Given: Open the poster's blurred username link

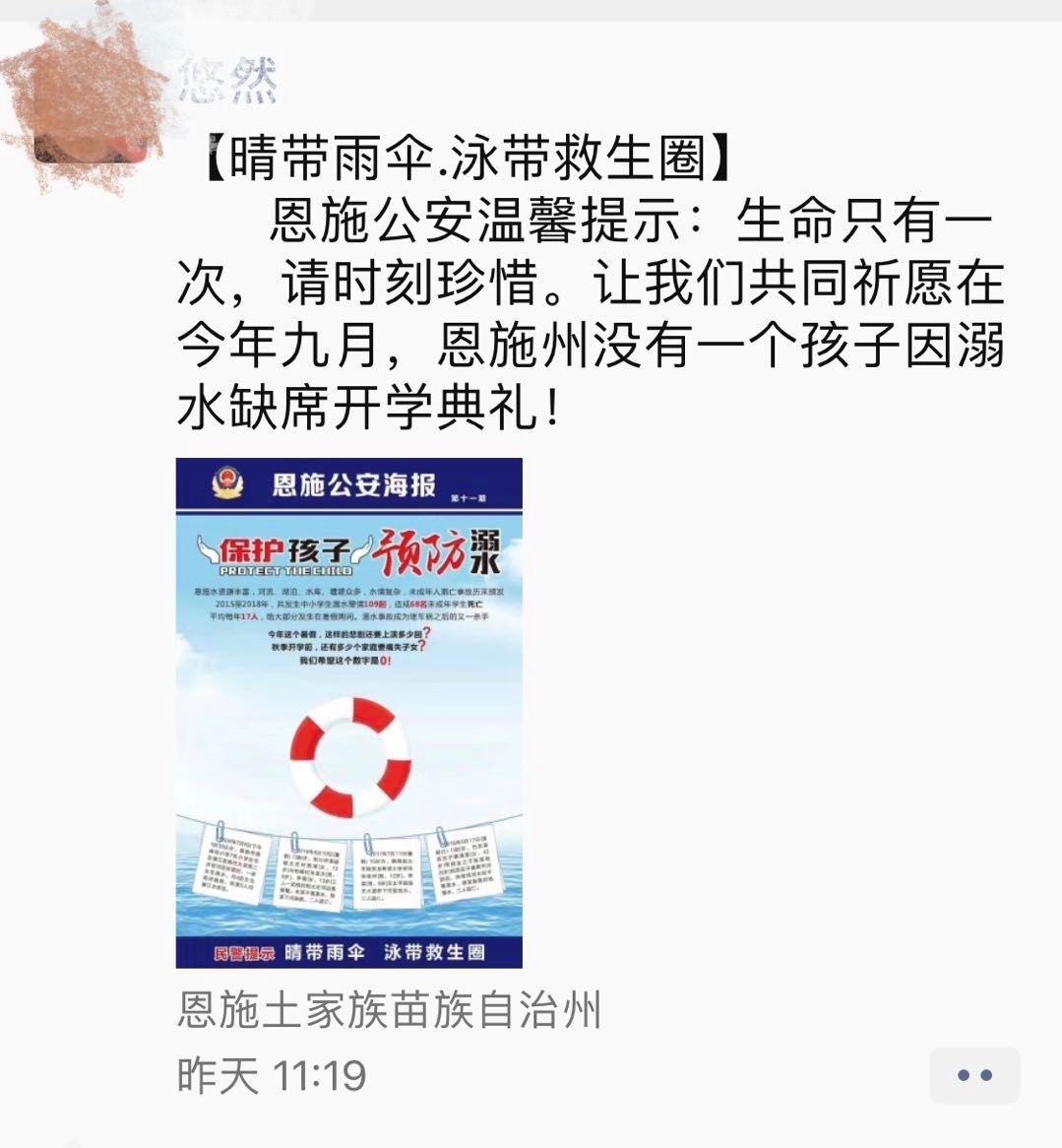Looking at the screenshot, I should point(227,81).
